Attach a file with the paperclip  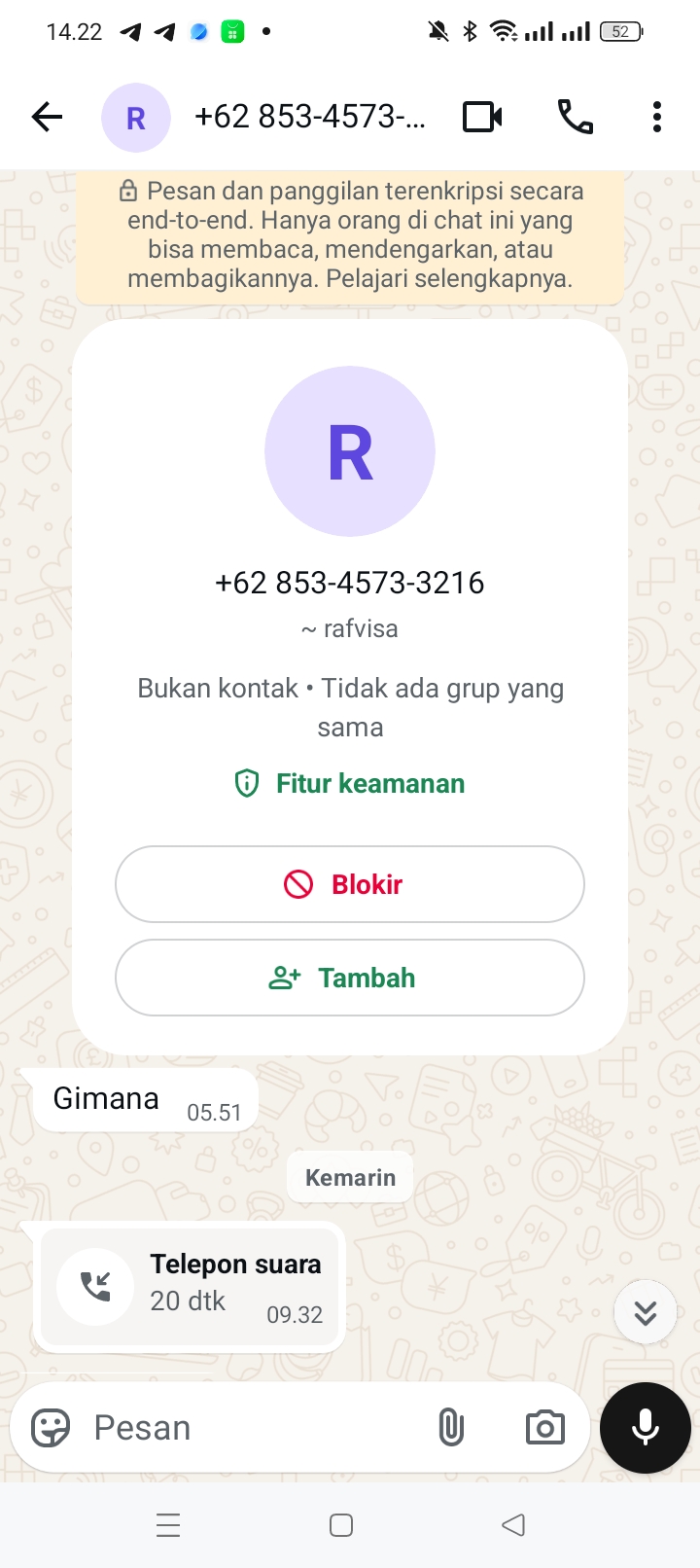[x=451, y=1428]
